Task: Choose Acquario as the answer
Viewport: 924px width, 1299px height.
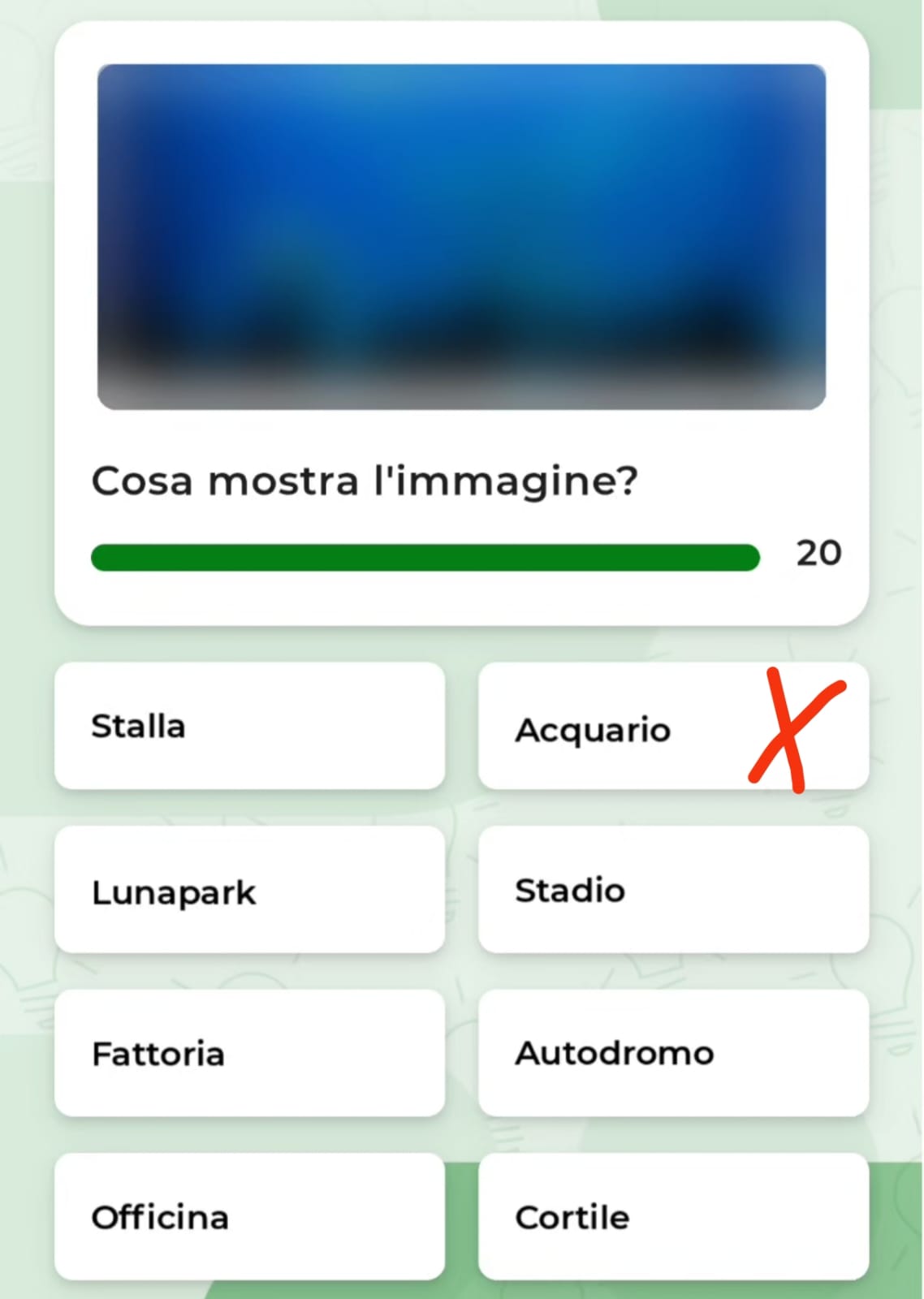Action: pyautogui.click(x=672, y=727)
